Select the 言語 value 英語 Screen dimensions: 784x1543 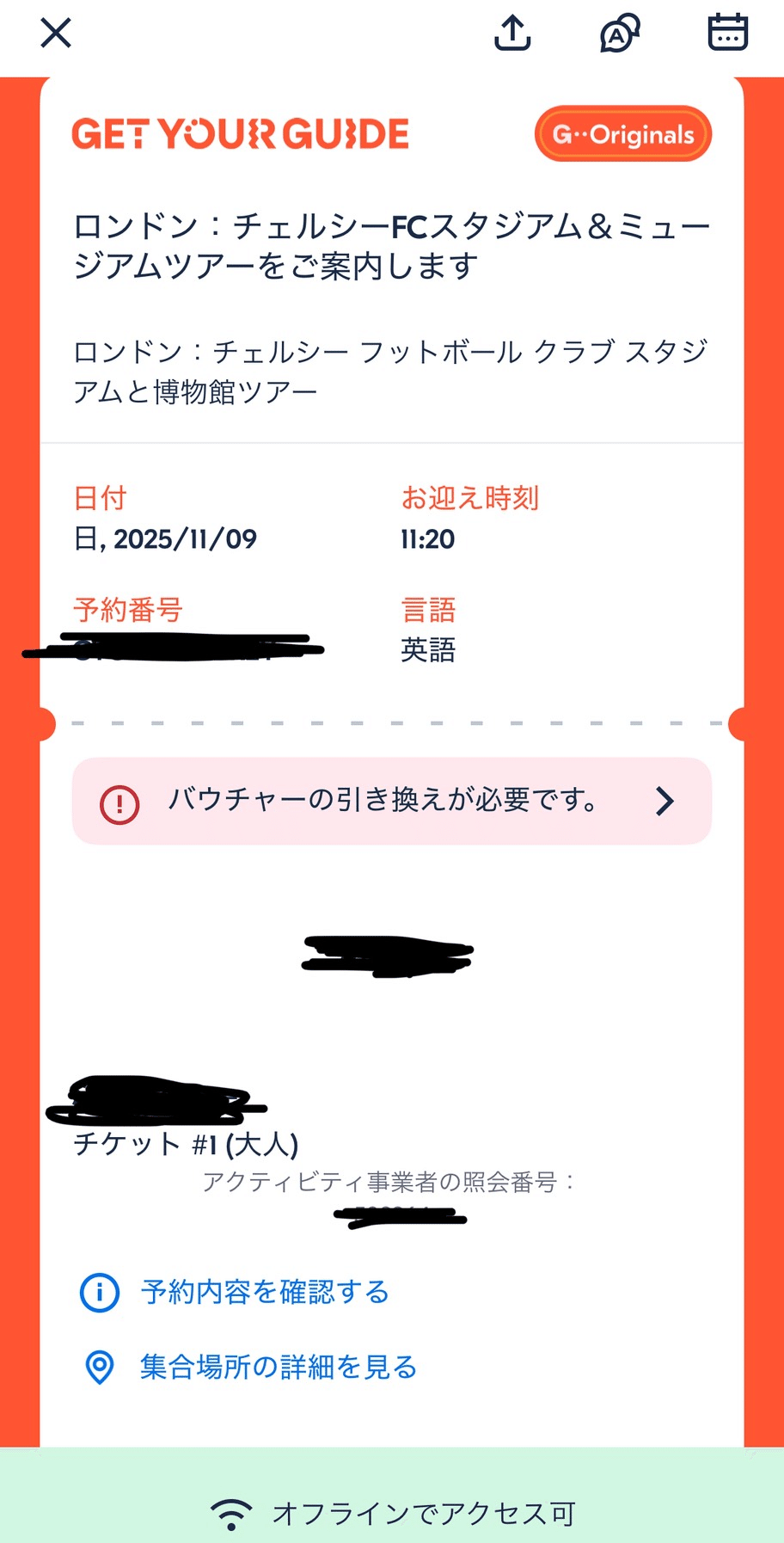(x=427, y=650)
